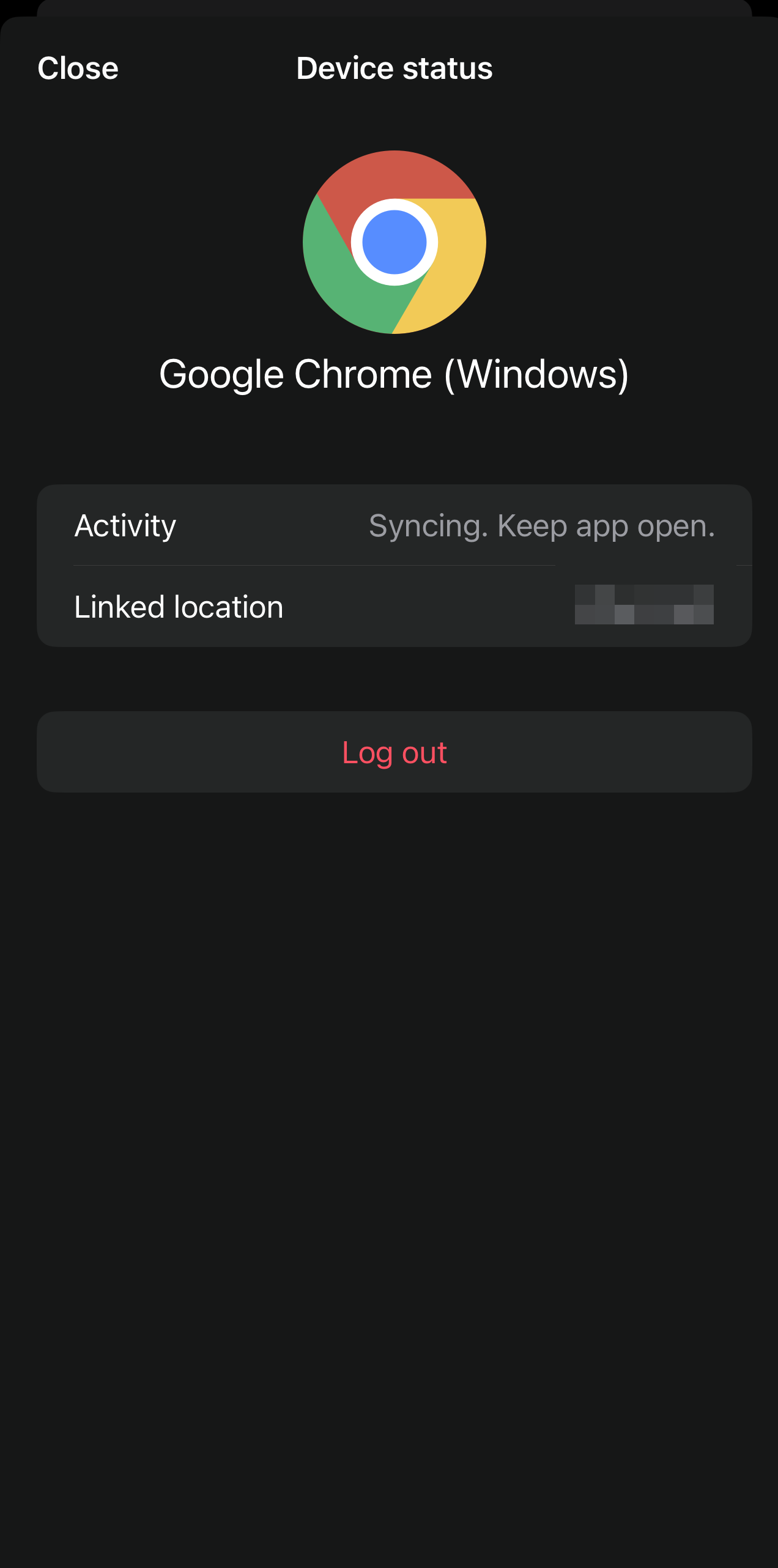This screenshot has width=778, height=1568.
Task: Click the white ring inside the Chrome logo
Action: 394,203
